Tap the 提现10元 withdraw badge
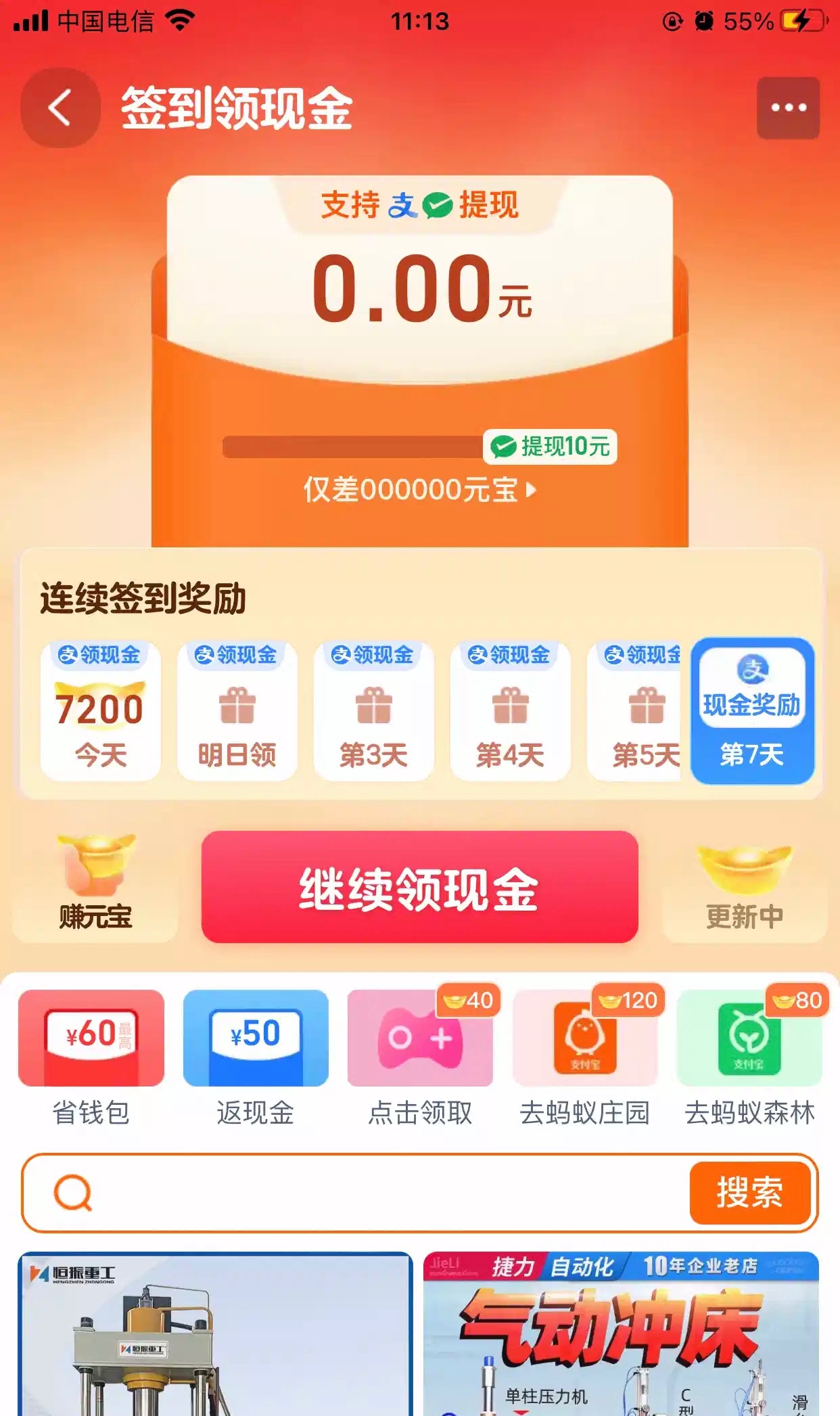 (x=550, y=447)
